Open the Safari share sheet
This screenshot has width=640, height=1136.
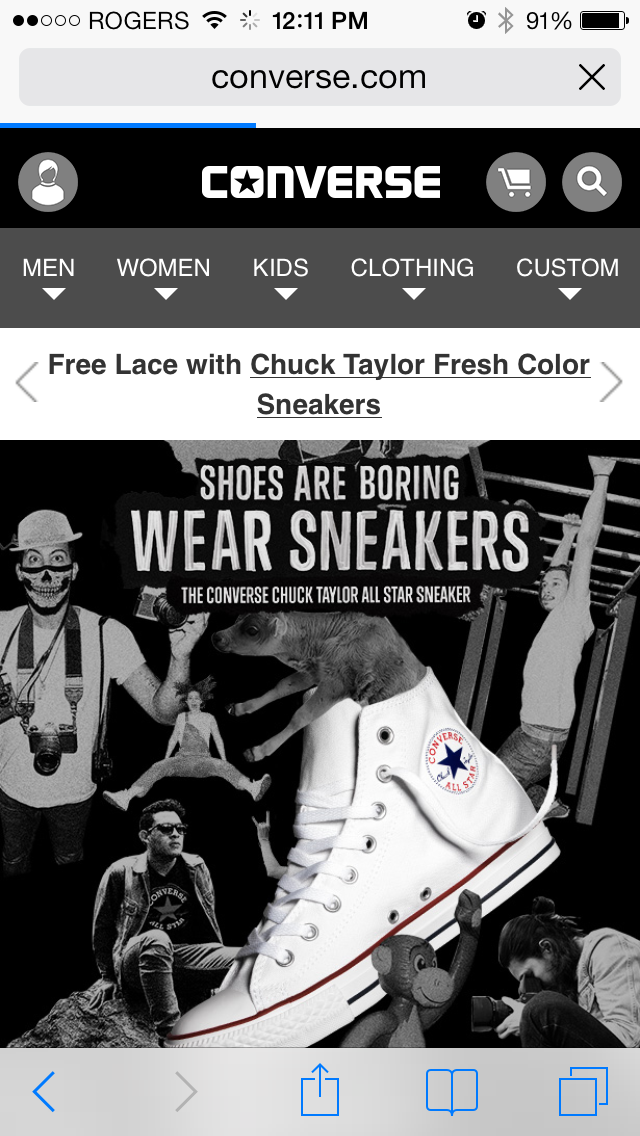[320, 1089]
